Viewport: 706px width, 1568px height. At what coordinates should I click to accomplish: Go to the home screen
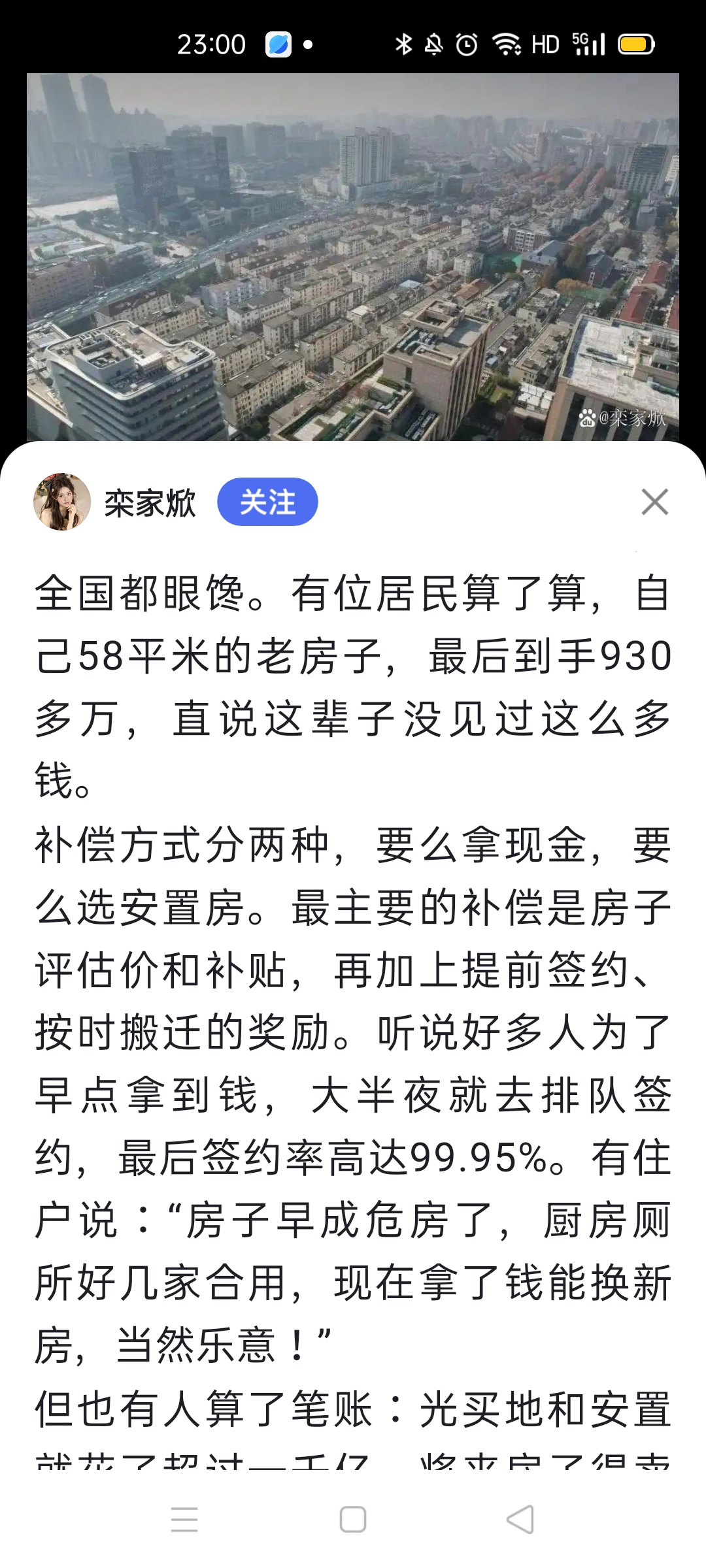pyautogui.click(x=353, y=1519)
